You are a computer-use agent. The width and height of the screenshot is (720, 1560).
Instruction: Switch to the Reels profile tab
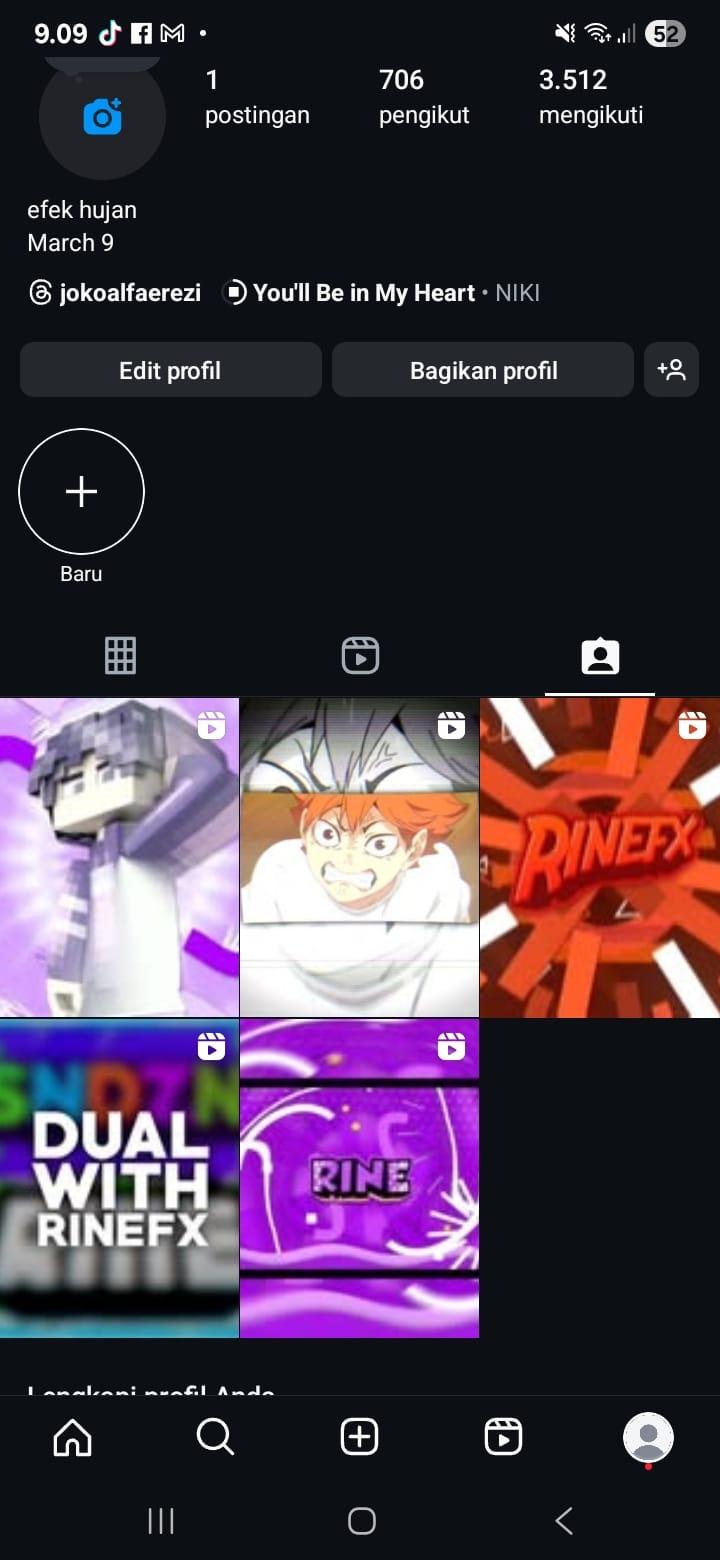[360, 656]
